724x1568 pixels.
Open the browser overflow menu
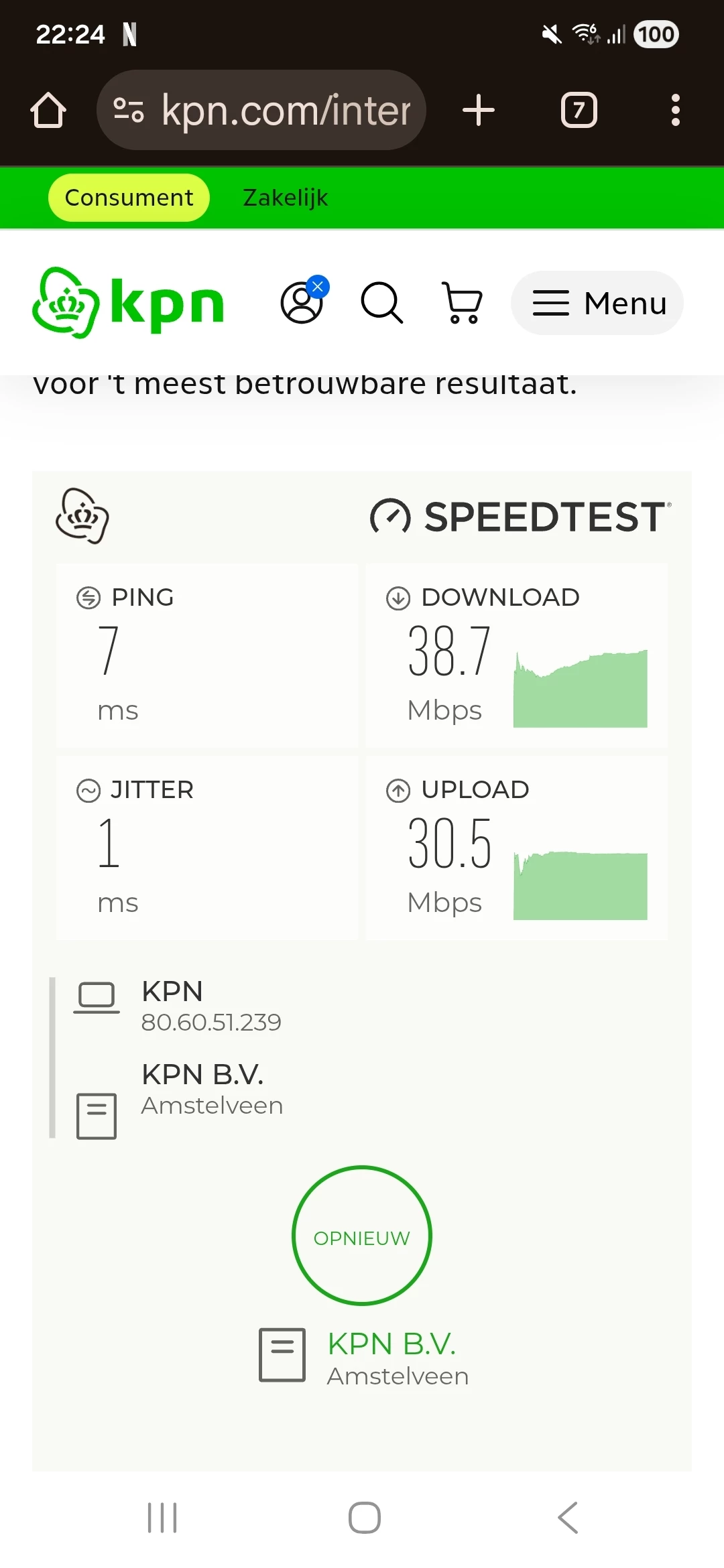675,111
